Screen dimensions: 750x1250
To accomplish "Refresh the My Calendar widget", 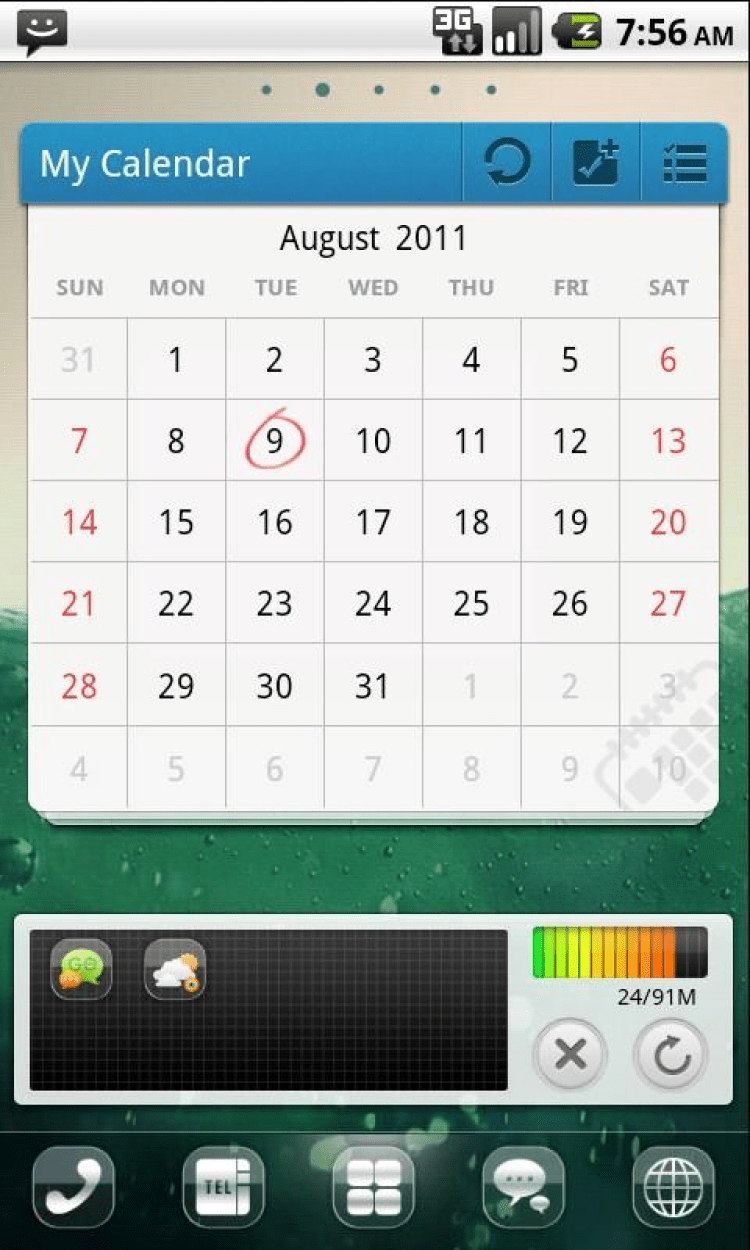I will (507, 163).
